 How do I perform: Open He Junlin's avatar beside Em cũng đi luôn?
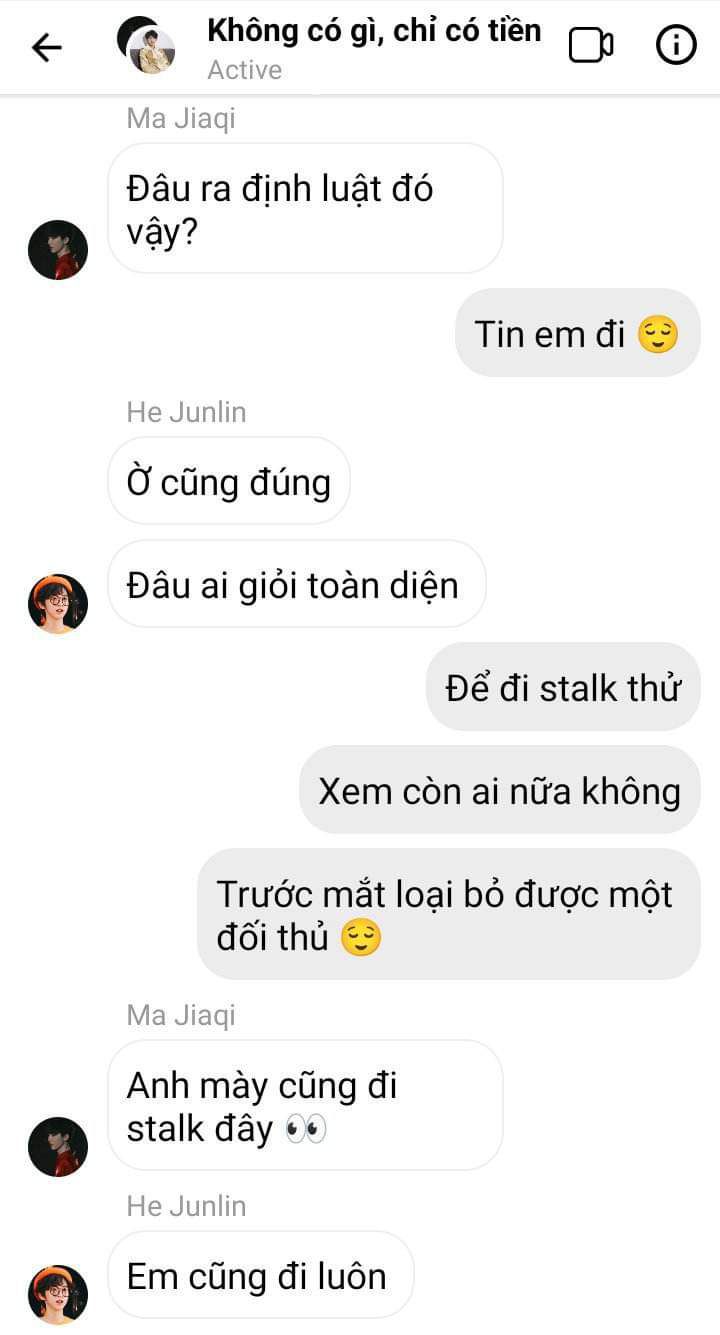pos(58,1295)
